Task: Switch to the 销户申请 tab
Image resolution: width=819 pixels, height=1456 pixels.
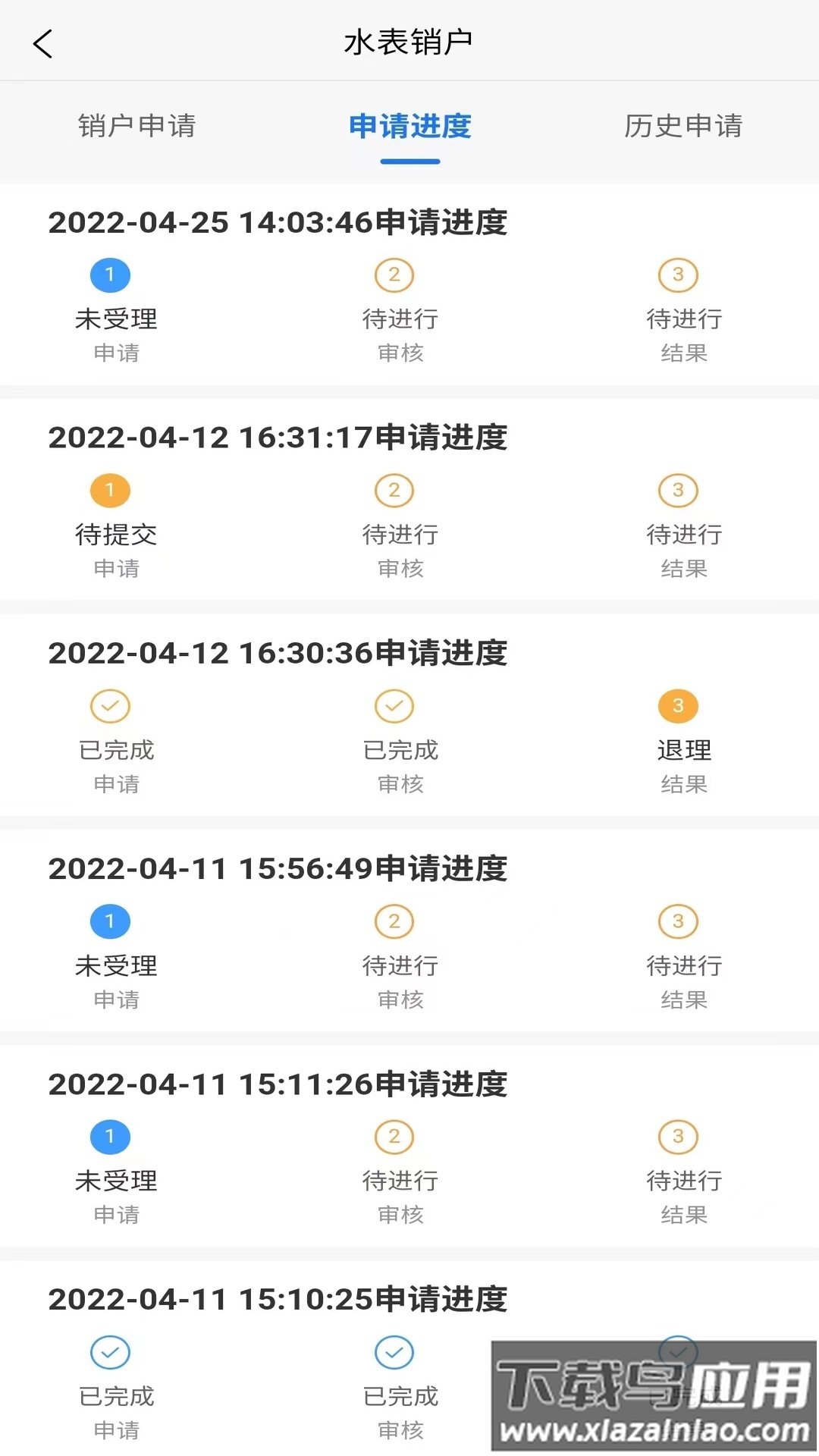Action: tap(136, 127)
